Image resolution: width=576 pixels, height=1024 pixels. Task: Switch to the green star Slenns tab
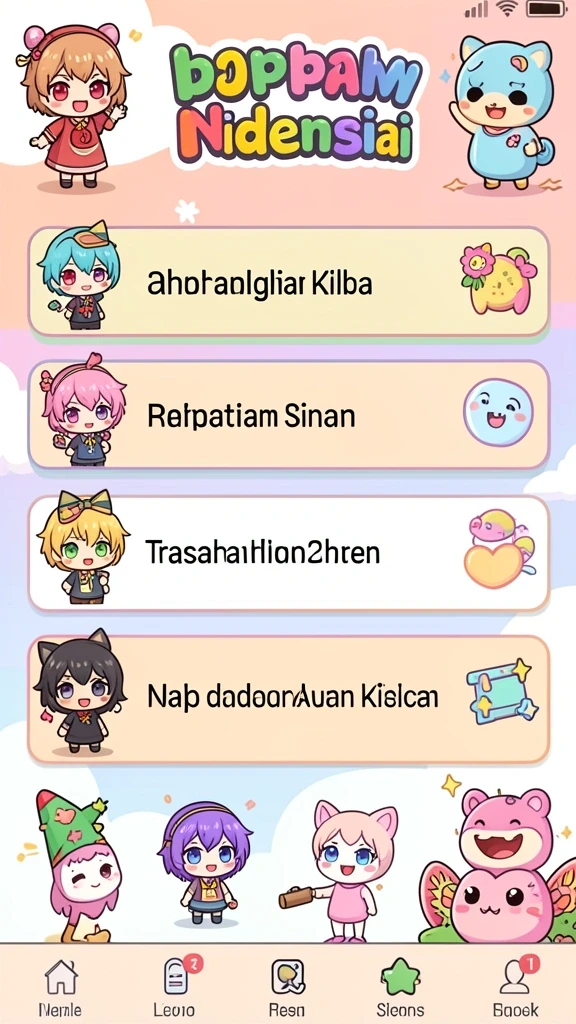pos(400,986)
